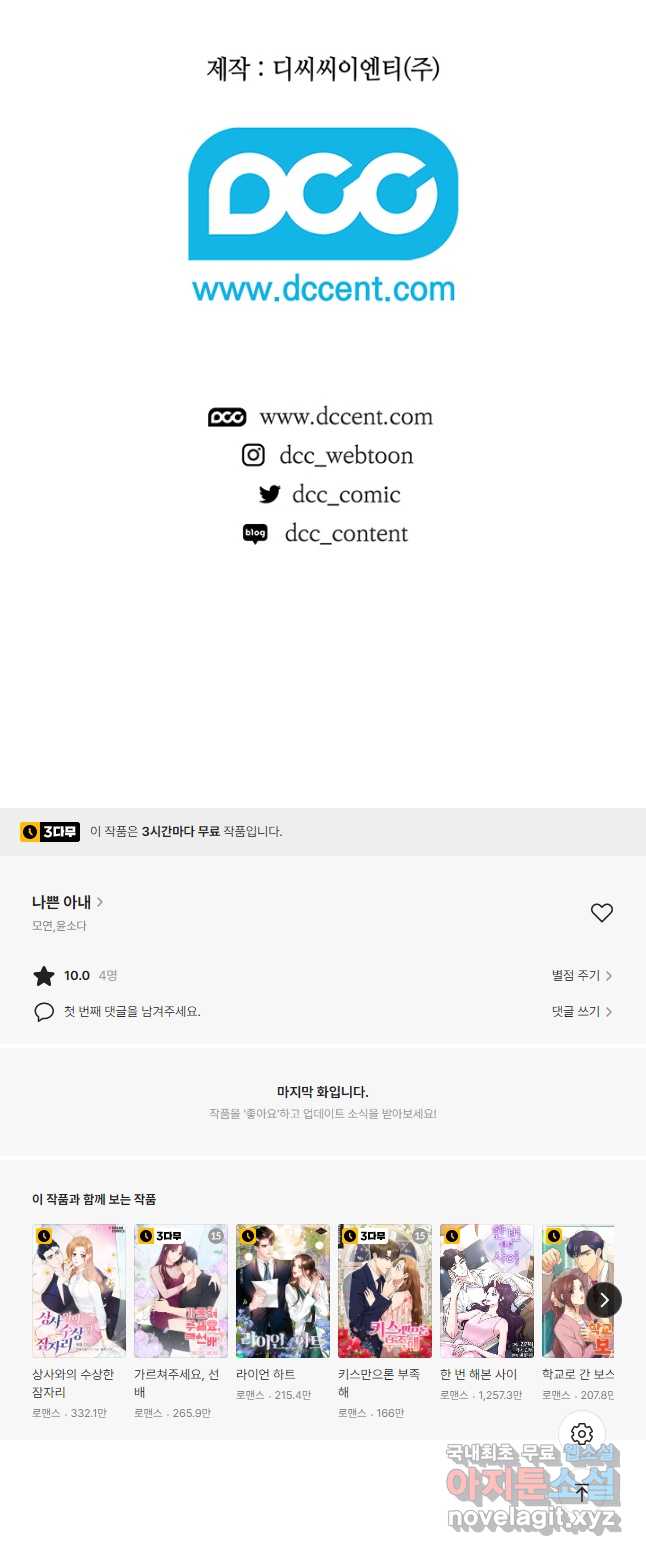
Task: Open viewer settings gear
Action: pyautogui.click(x=582, y=1434)
